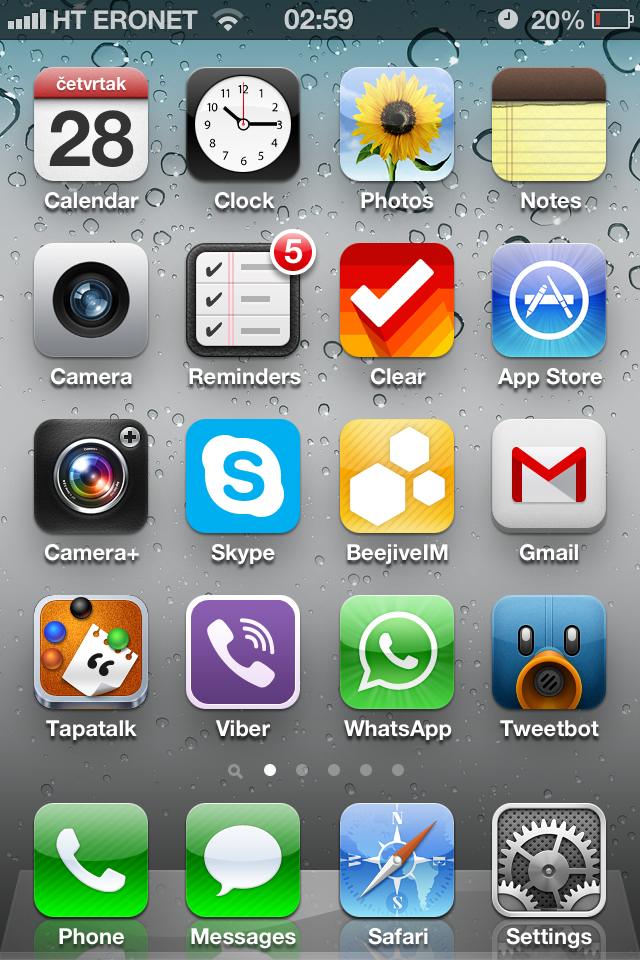The height and width of the screenshot is (960, 640).
Task: Launch Safari browser
Action: coord(397,860)
